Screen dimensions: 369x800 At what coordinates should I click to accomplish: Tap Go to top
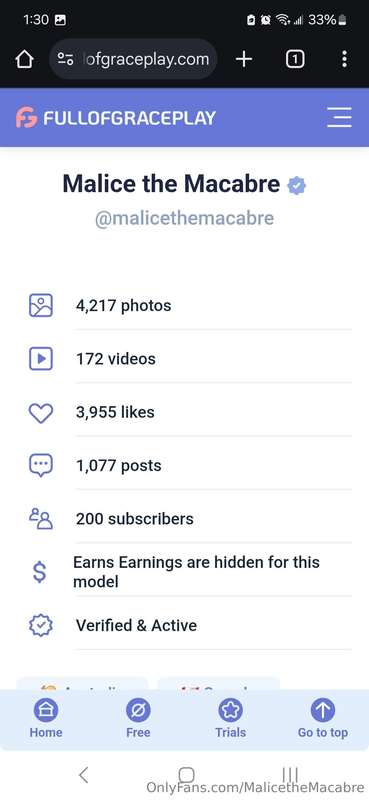323,719
